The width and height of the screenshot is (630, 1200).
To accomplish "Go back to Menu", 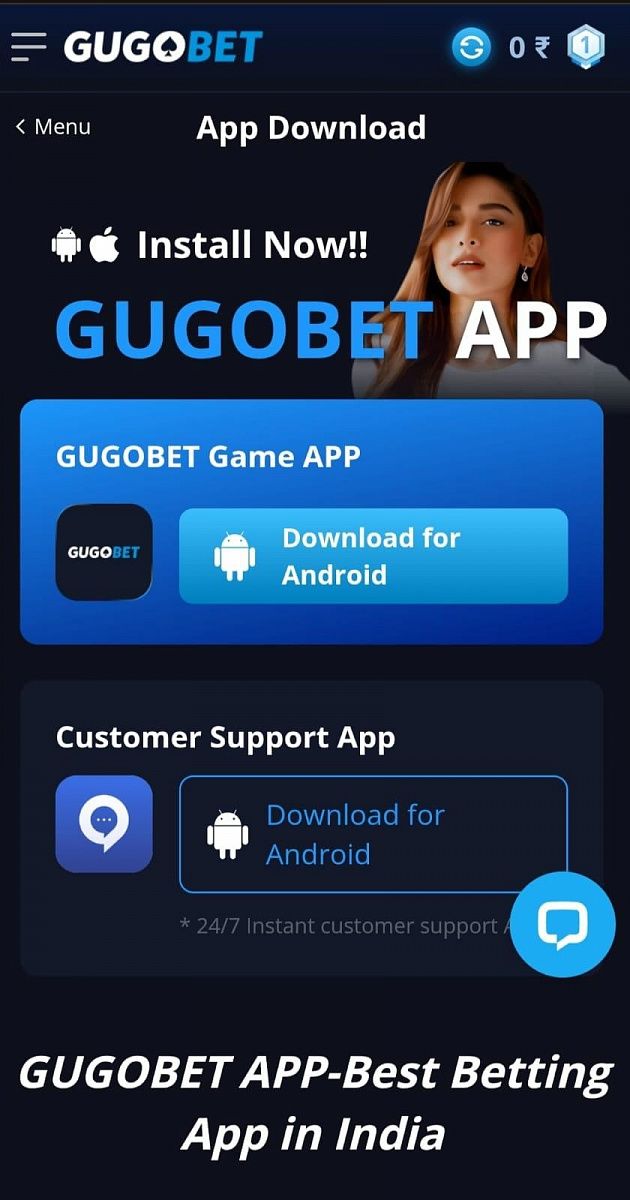I will (x=53, y=127).
